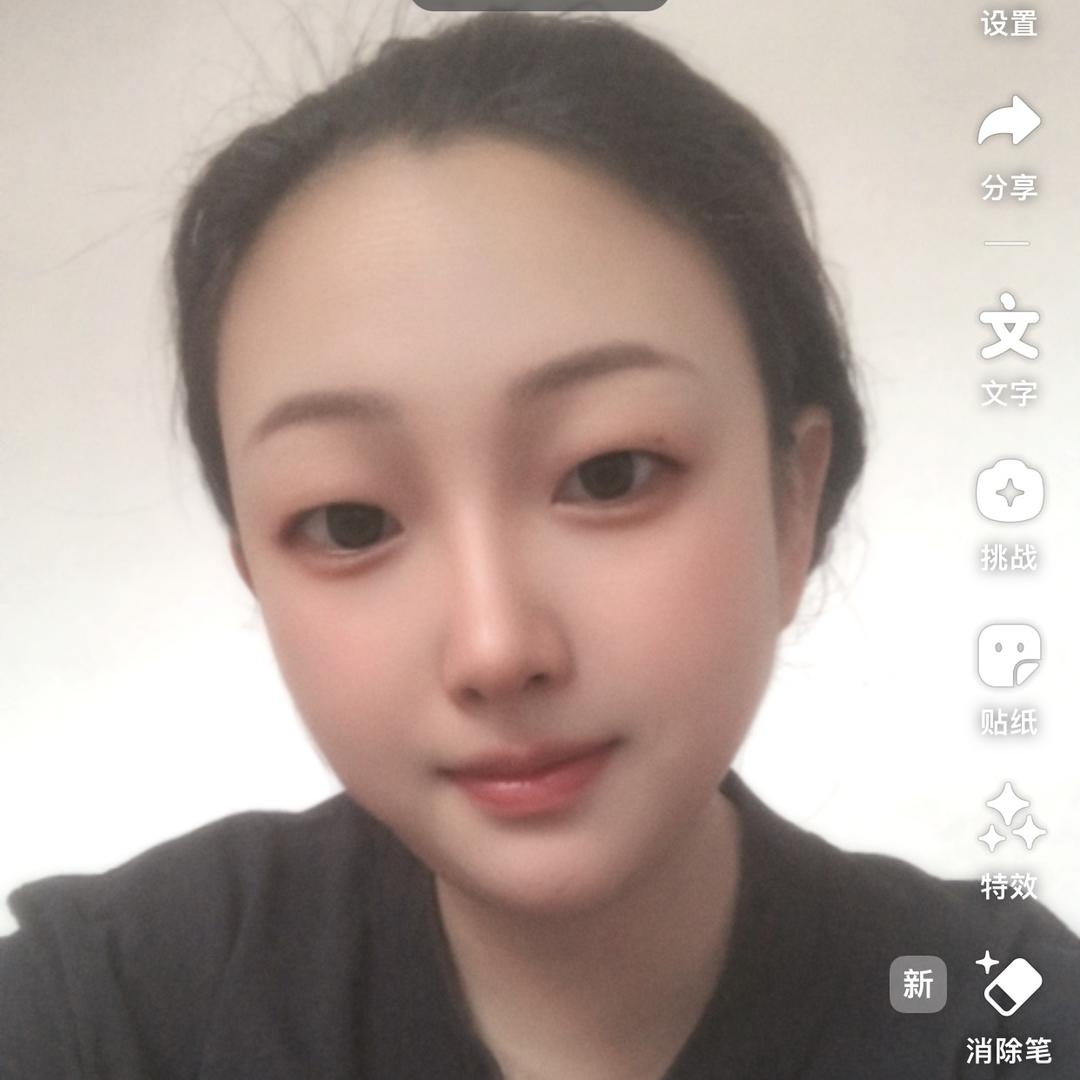Select the 消除笔 eraser tool

pyautogui.click(x=1009, y=985)
